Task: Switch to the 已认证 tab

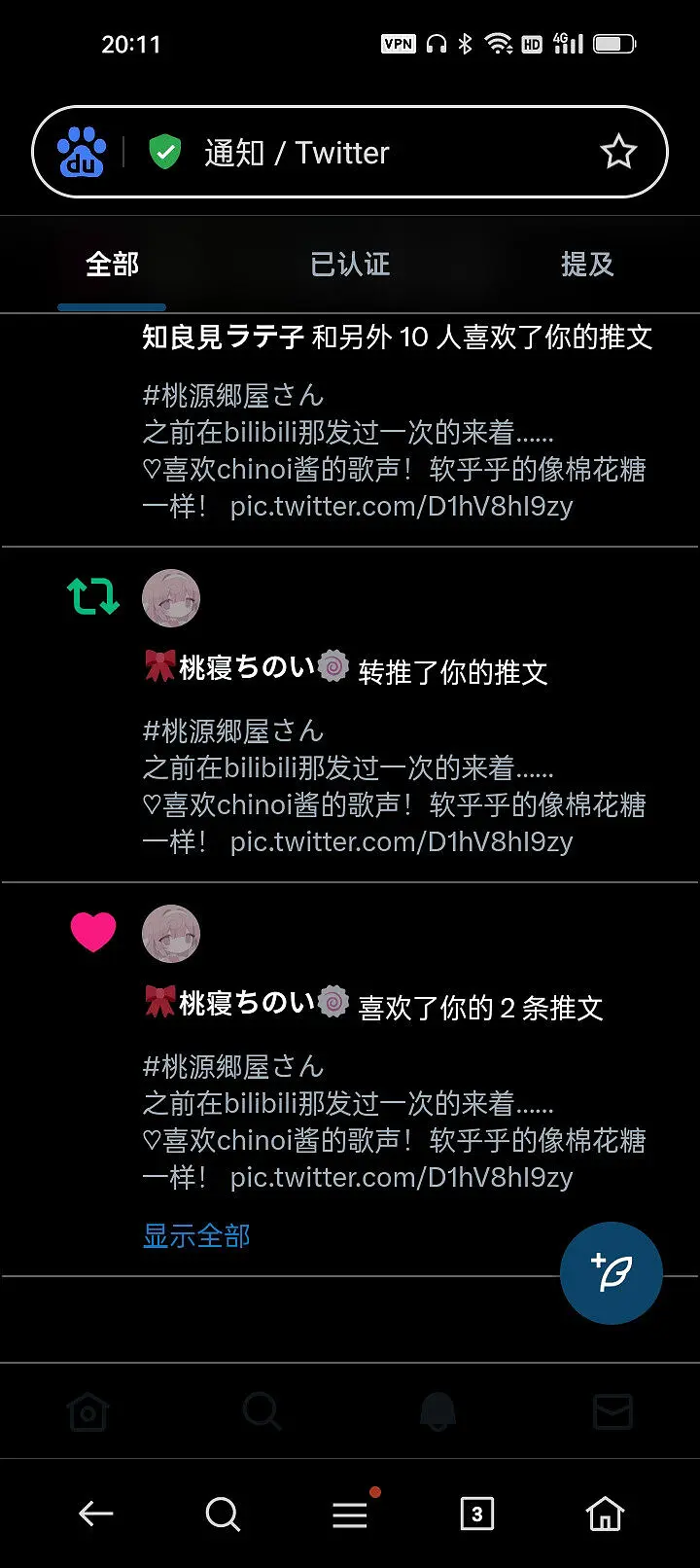Action: 350,265
